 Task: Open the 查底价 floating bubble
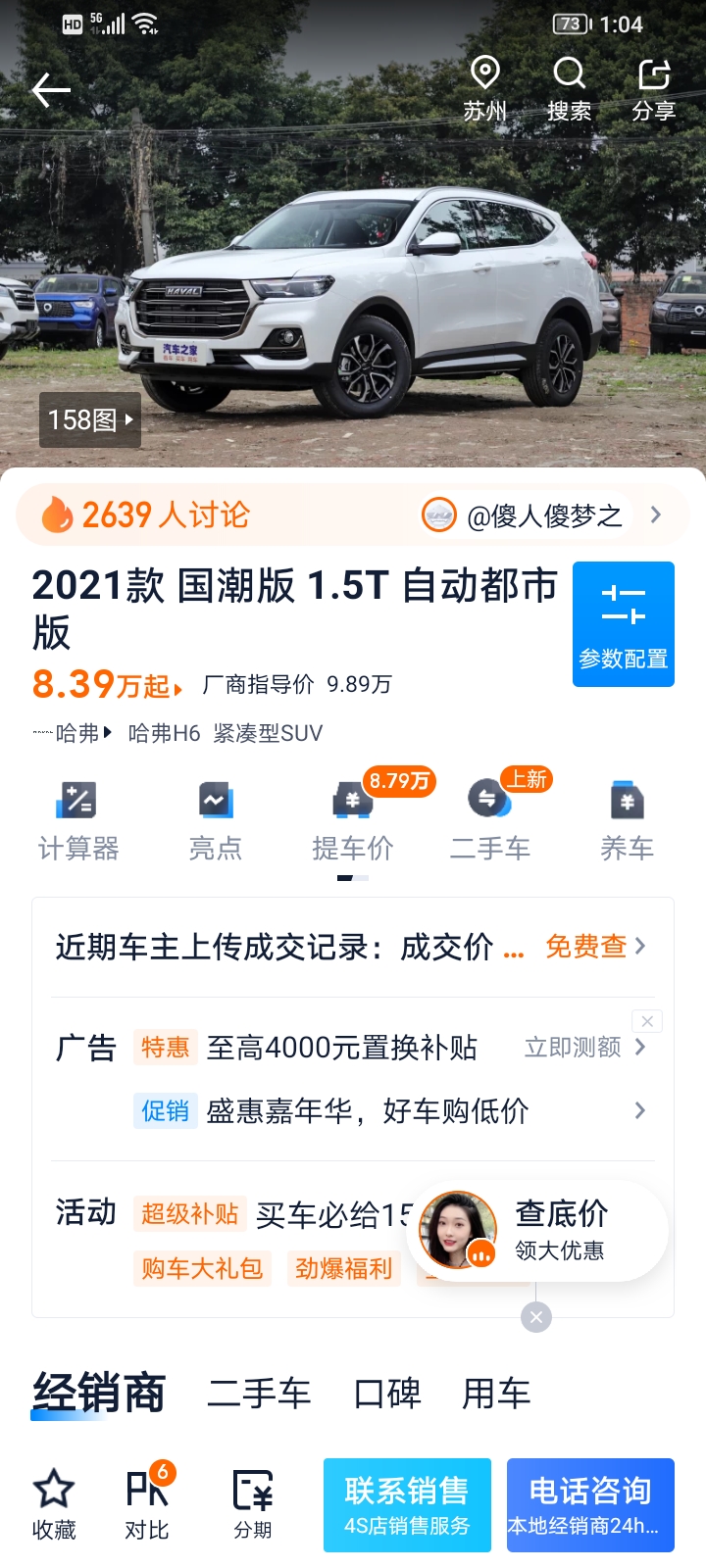[542, 1230]
